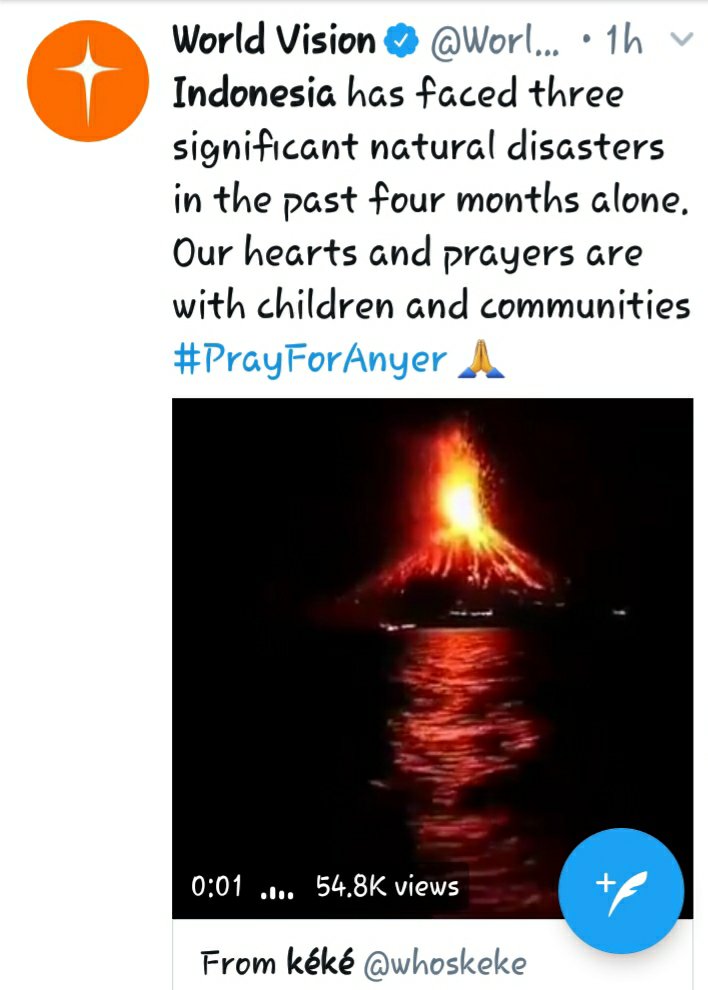Expand the tweet options chevron
The width and height of the screenshot is (708, 990).
[681, 41]
